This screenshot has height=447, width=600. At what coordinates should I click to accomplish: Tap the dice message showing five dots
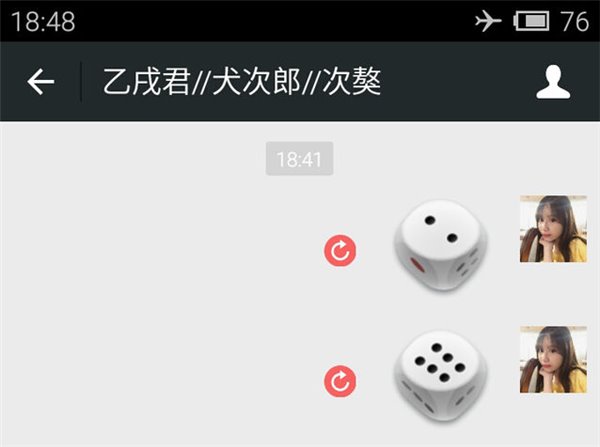coord(441,376)
